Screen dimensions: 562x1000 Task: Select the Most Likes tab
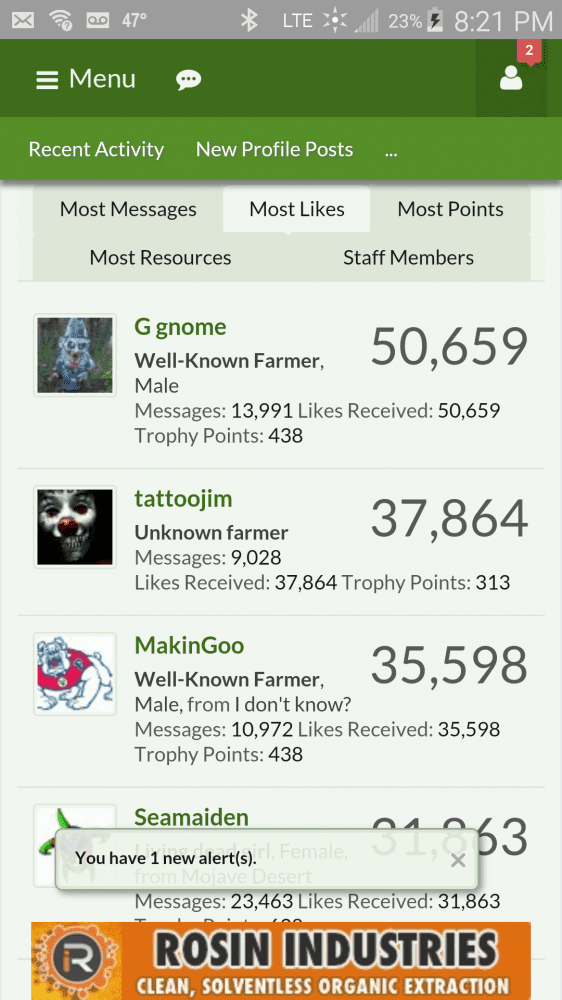pyautogui.click(x=297, y=209)
